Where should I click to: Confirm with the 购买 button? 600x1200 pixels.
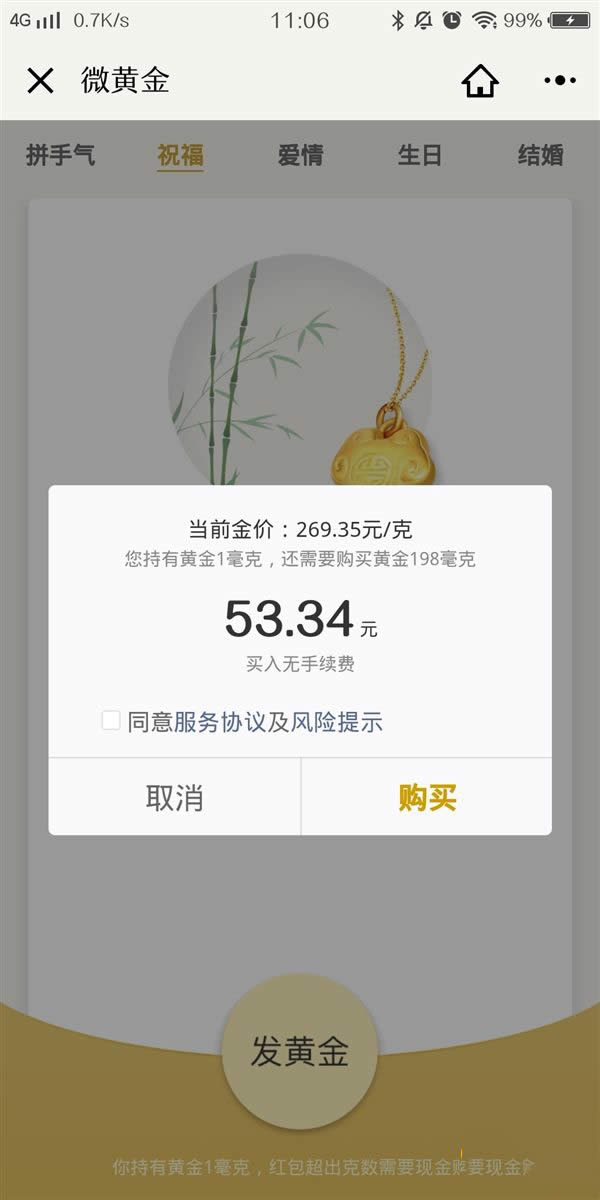point(427,797)
